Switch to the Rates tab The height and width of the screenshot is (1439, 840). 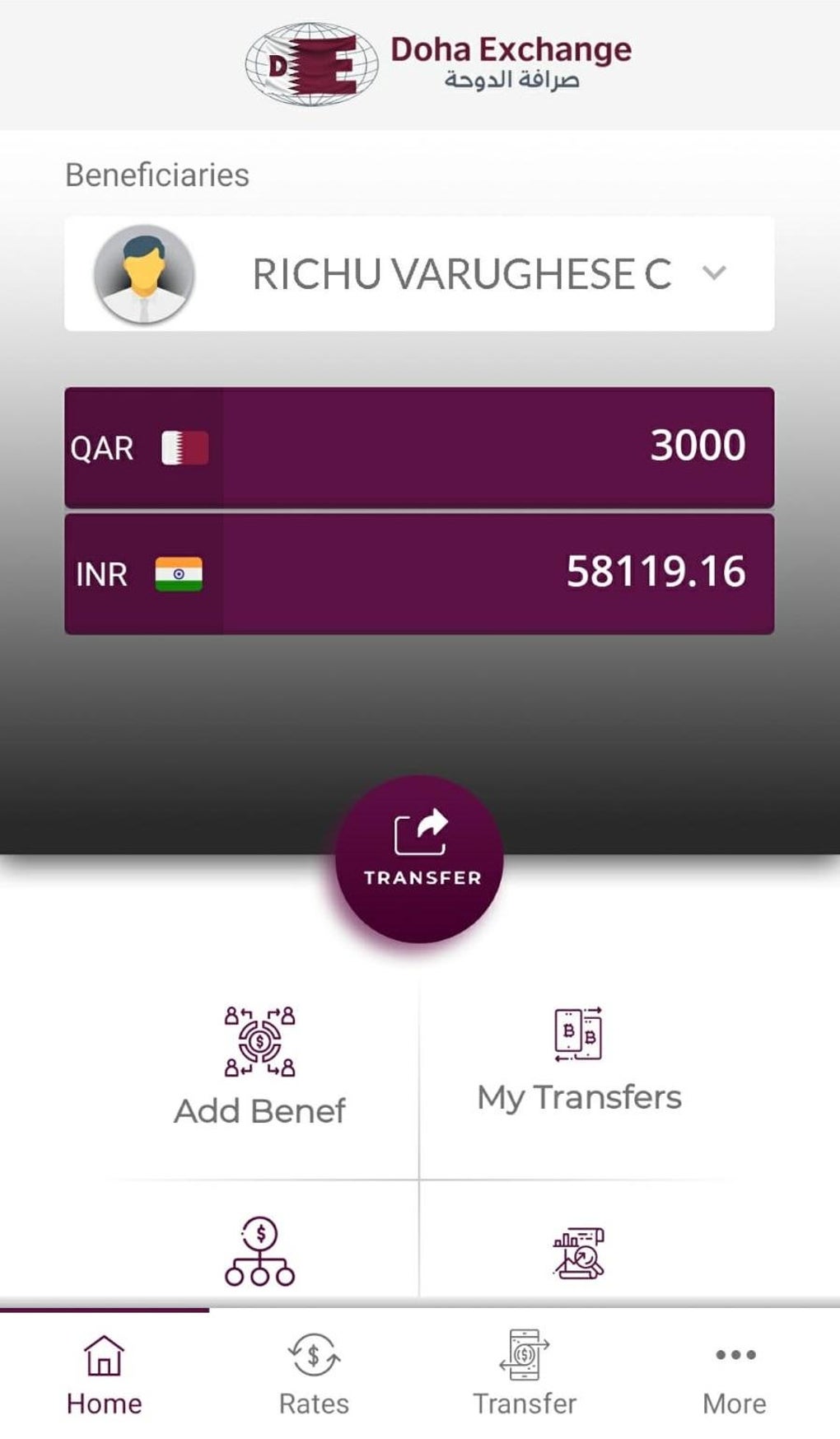point(314,1374)
